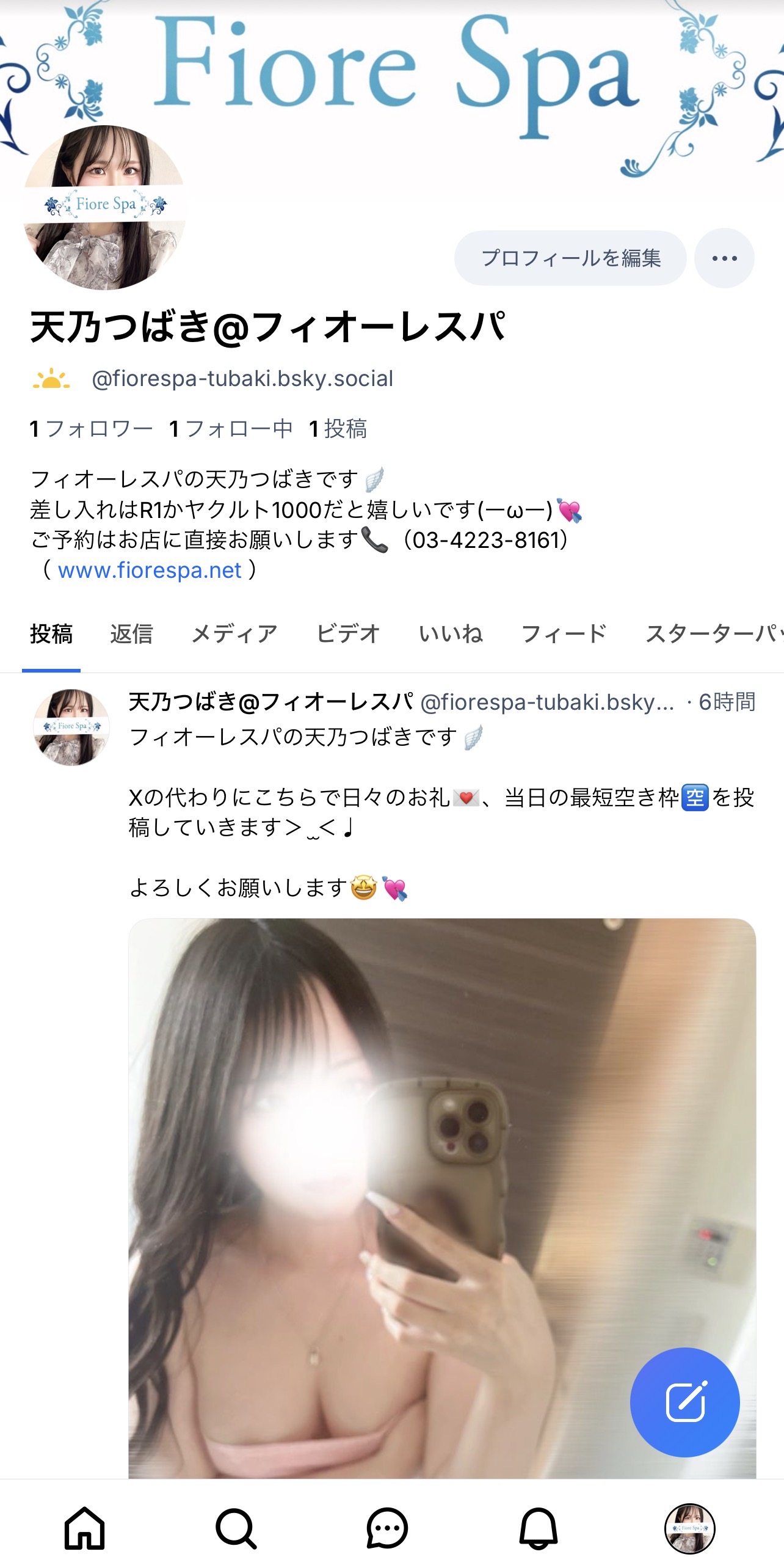
Task: Open profile tab in the bottom bar
Action: tap(689, 1528)
